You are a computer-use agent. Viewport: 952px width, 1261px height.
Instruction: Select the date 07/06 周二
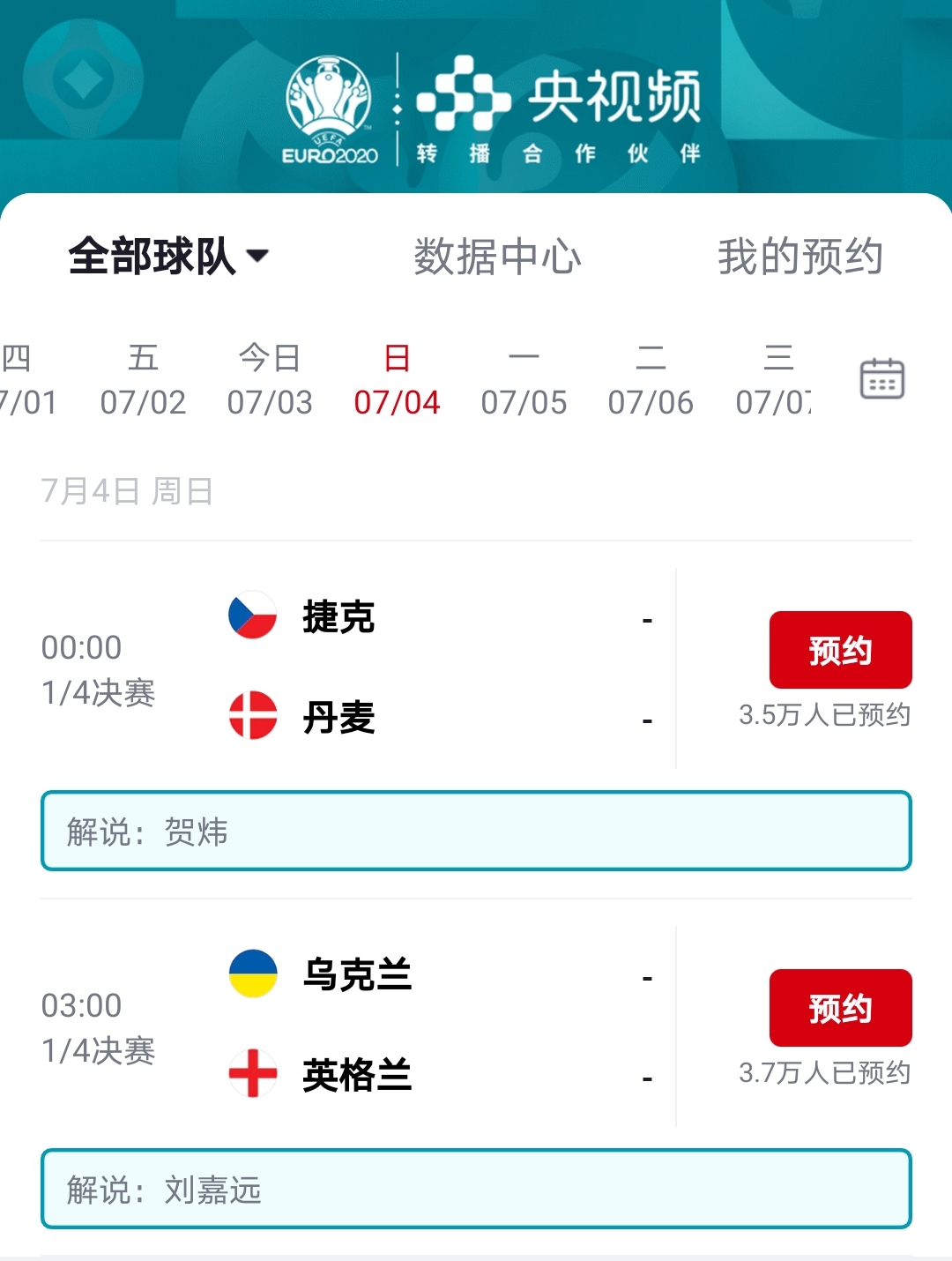[651, 381]
